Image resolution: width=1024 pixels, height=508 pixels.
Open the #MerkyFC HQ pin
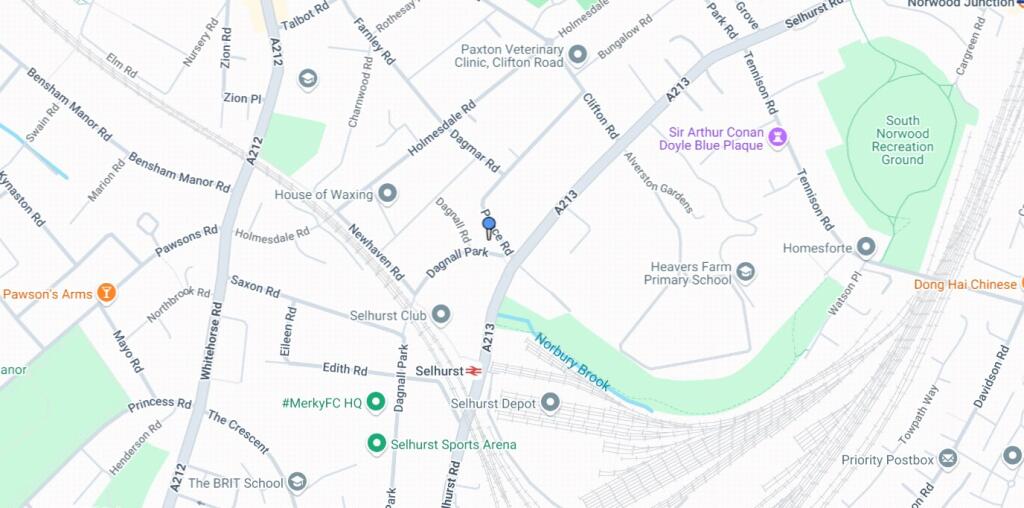[x=376, y=403]
